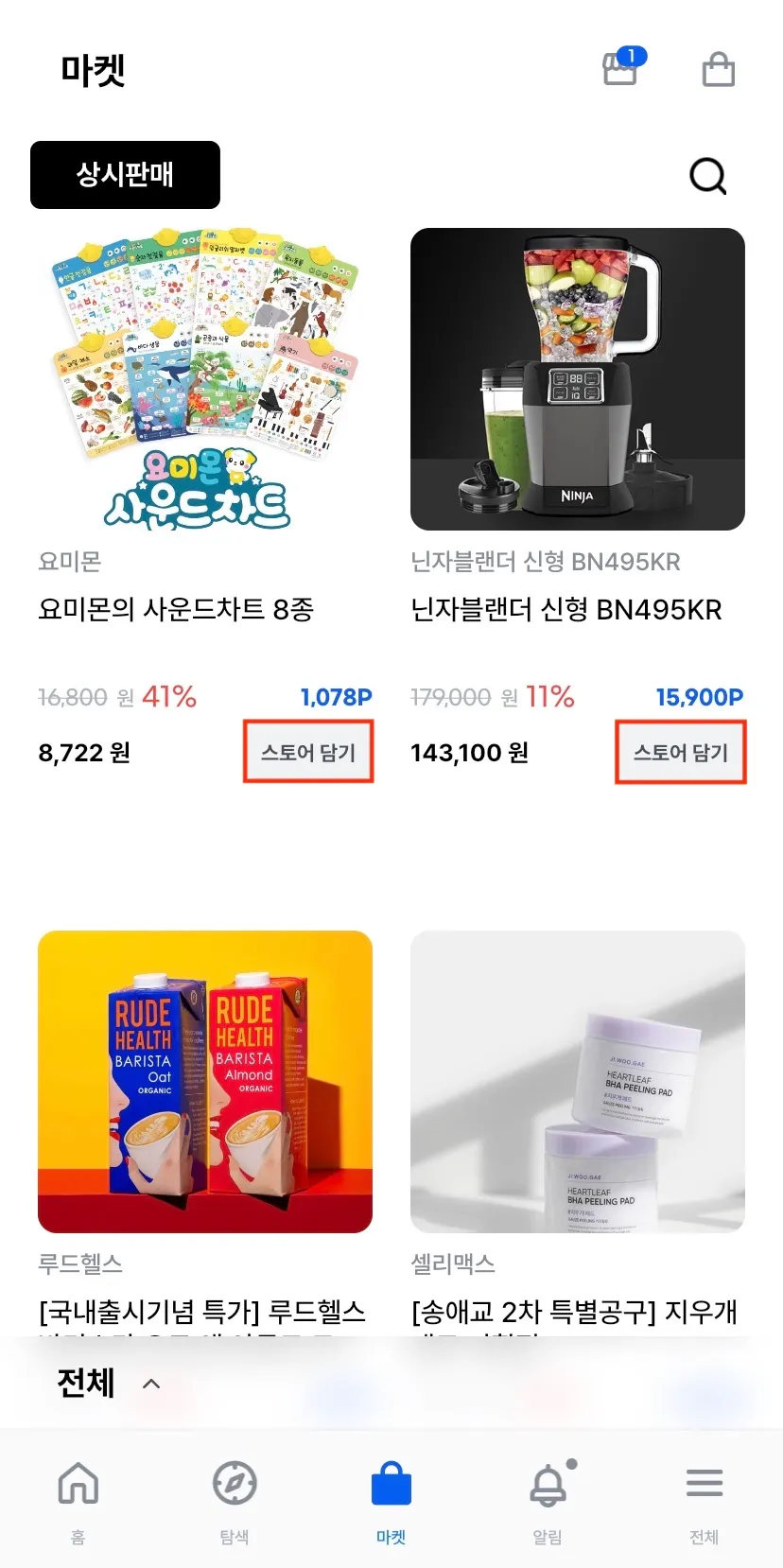Viewport: 783px width, 1568px height.
Task: Add 닌자블랜더 via 스토어 담기
Action: pos(681,752)
